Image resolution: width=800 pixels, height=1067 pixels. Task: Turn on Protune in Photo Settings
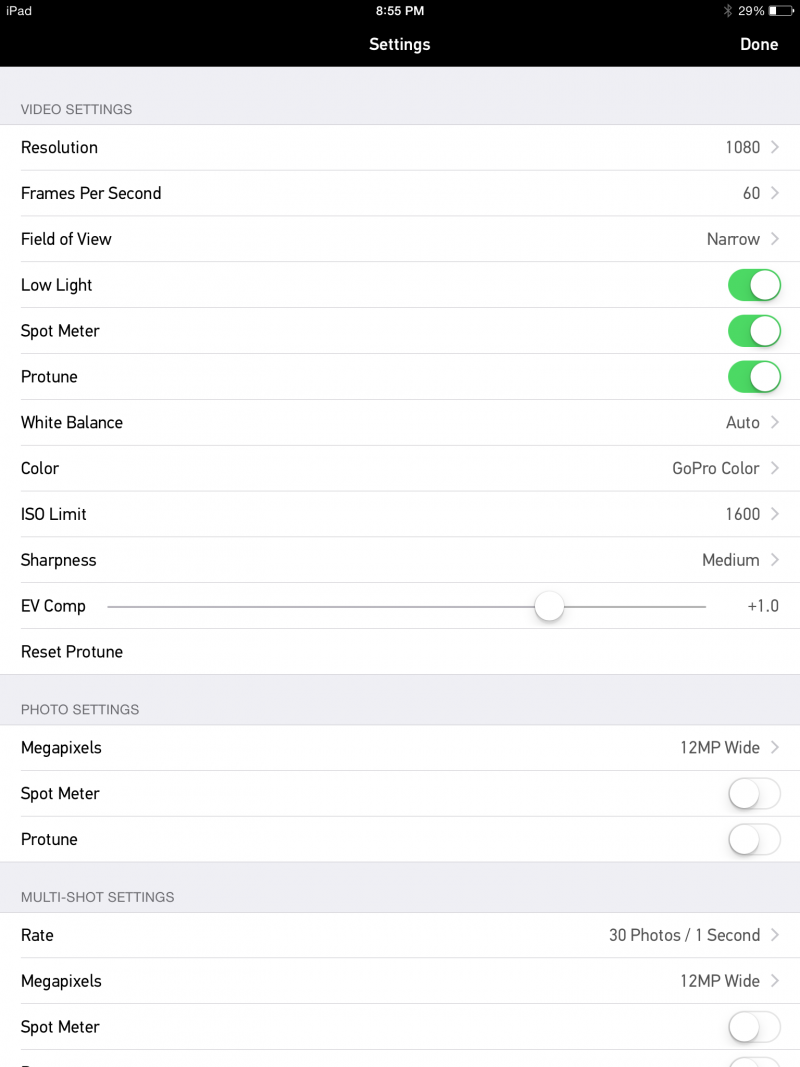pos(753,840)
